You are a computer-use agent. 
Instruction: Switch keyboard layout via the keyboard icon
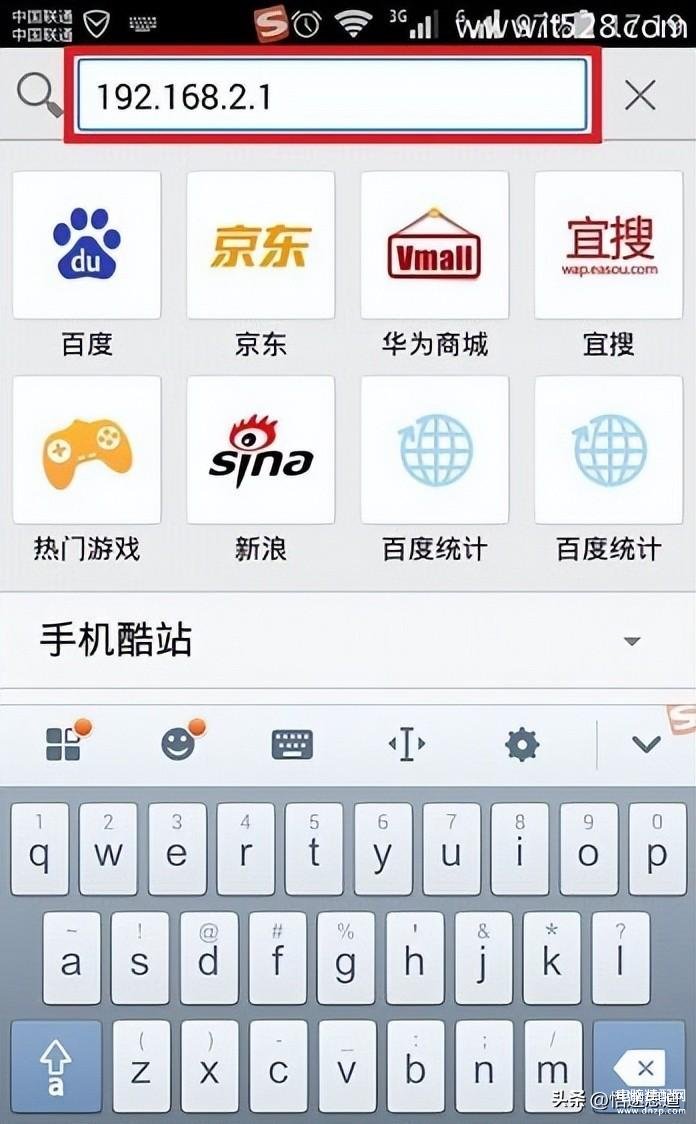pos(292,744)
